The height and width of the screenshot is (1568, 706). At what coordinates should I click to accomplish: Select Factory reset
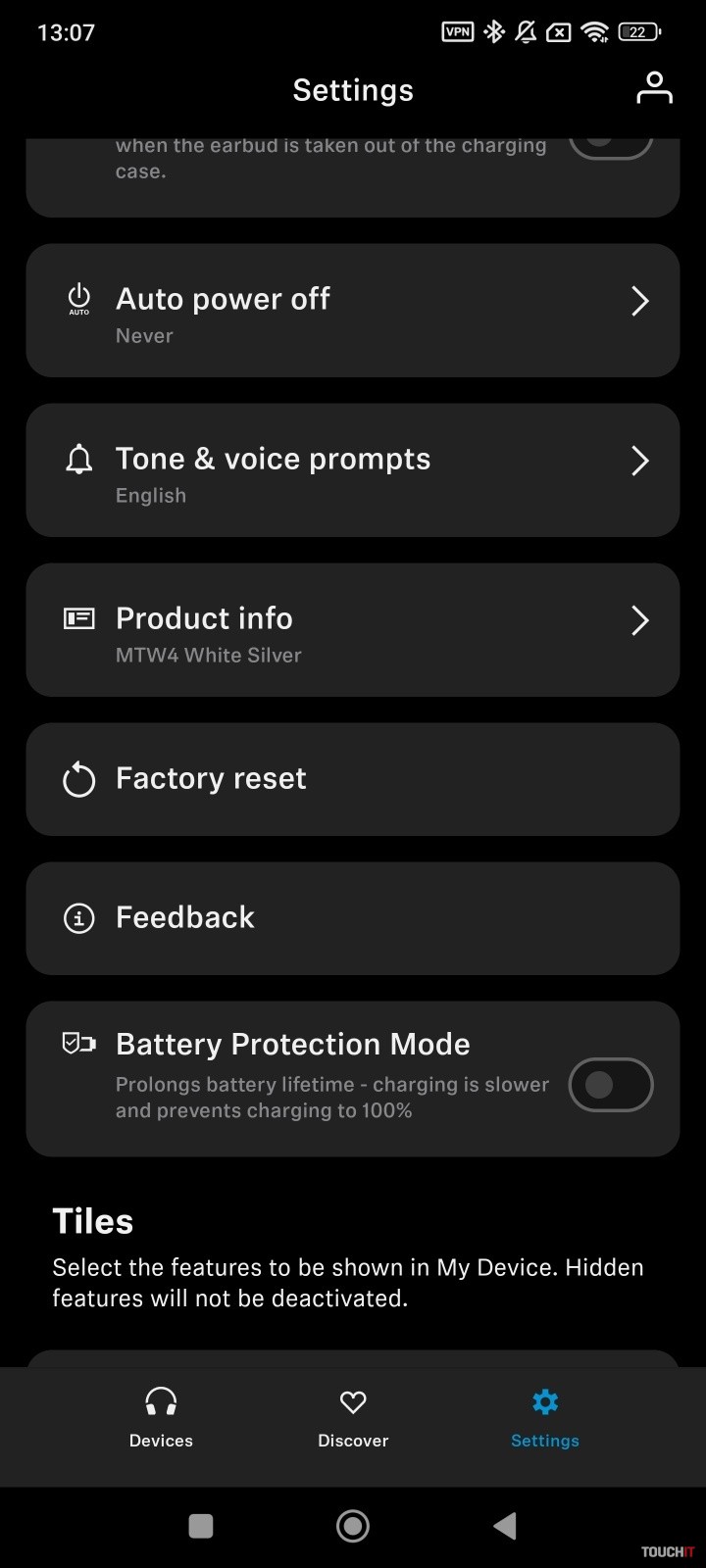352,779
